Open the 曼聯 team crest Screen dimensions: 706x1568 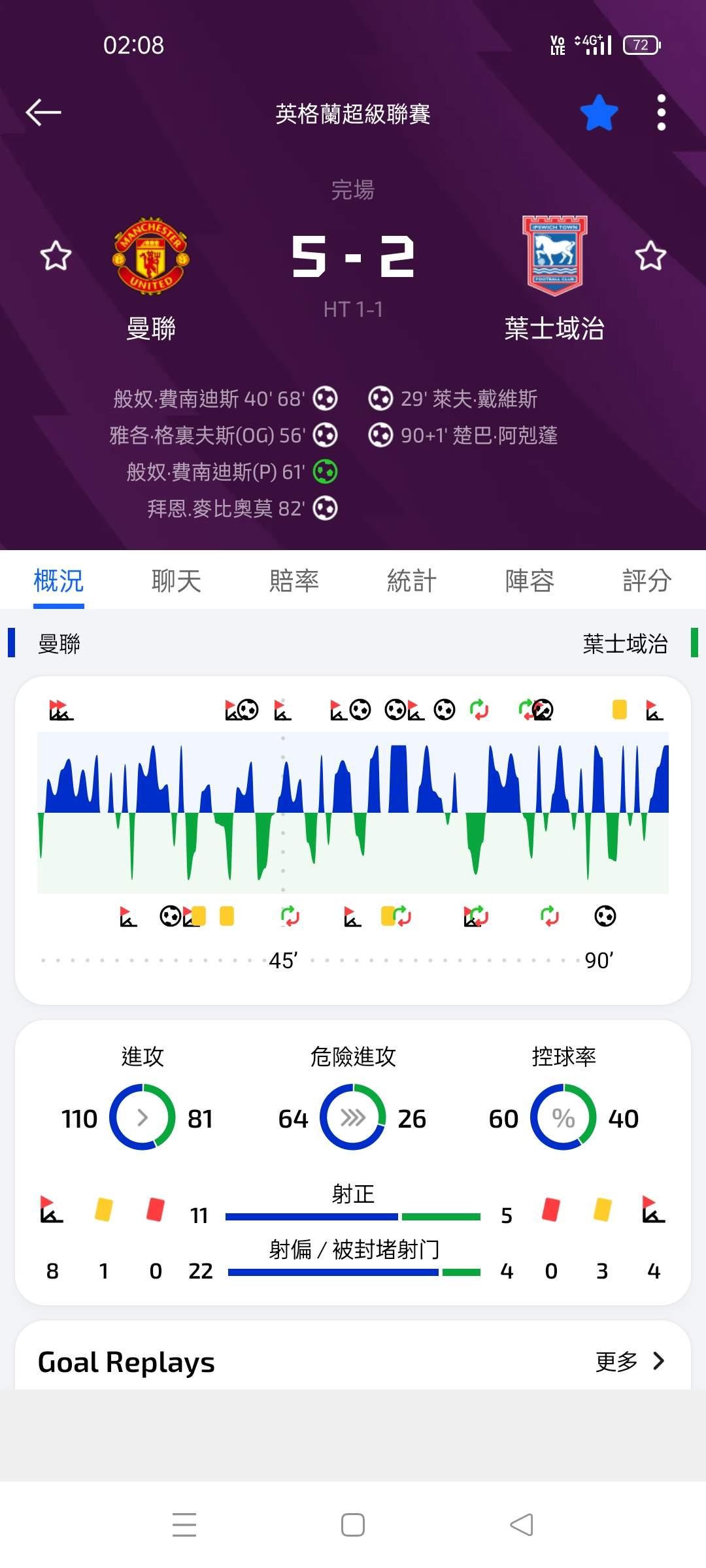click(151, 255)
